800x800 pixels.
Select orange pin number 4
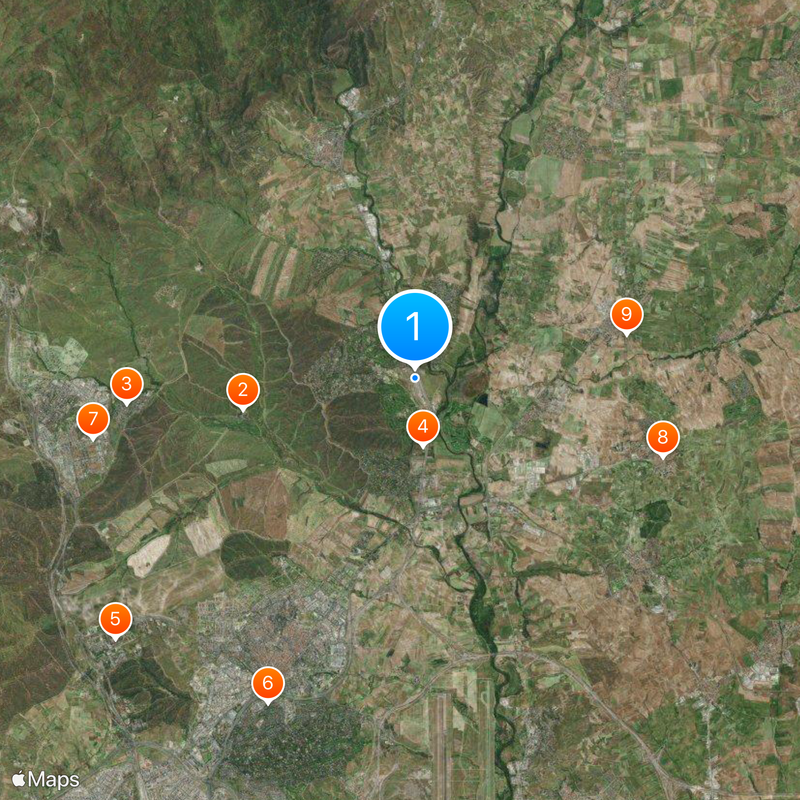(x=423, y=427)
